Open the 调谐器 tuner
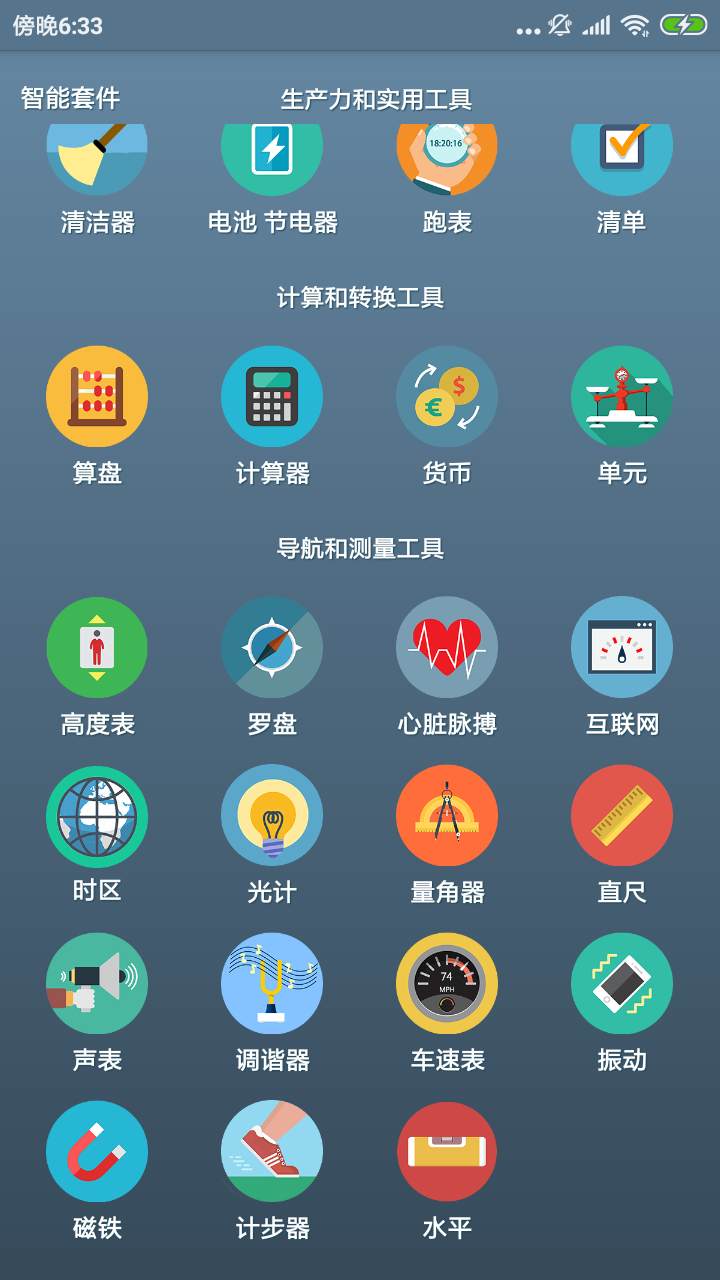 [x=272, y=983]
